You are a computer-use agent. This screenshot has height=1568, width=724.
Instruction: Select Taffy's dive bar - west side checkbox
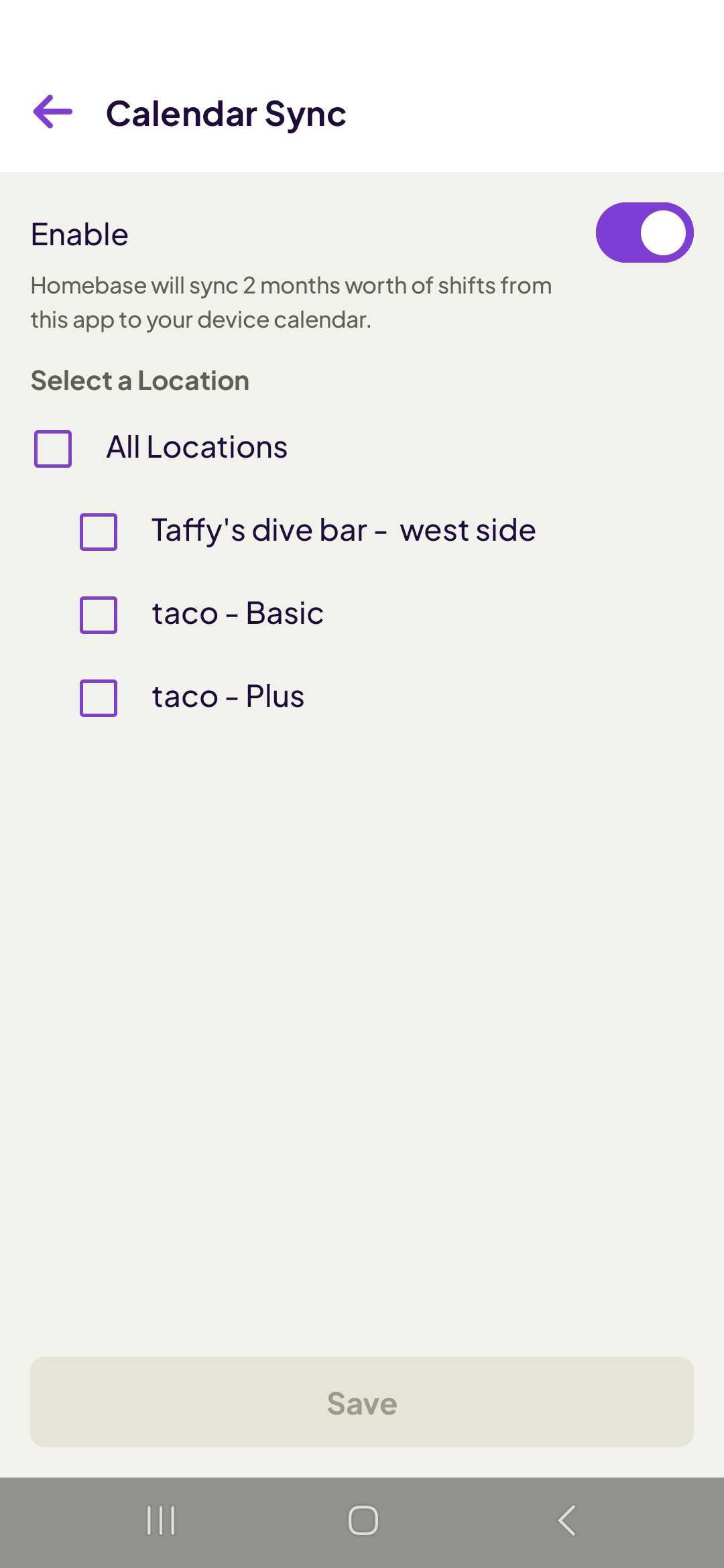[98, 531]
